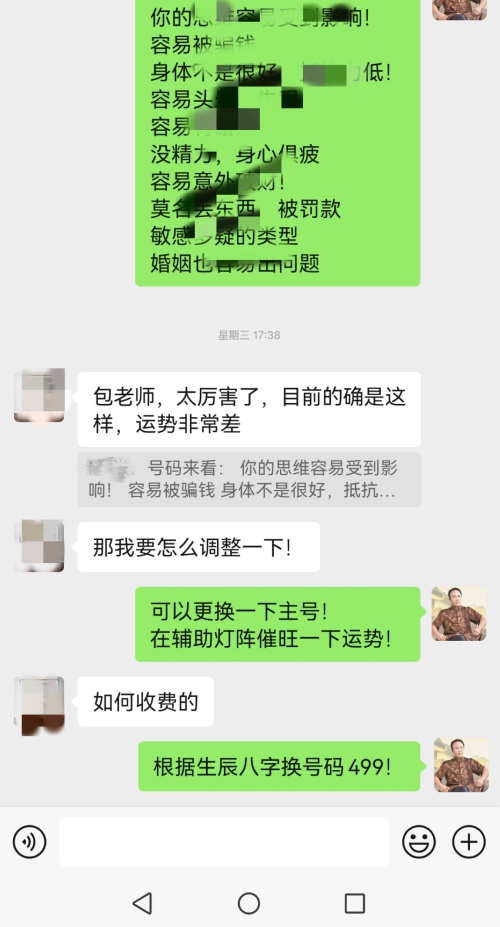The width and height of the screenshot is (500, 927).
Task: Open sender avatar beside 根据生辰八字换号码 499
Action: tap(461, 765)
